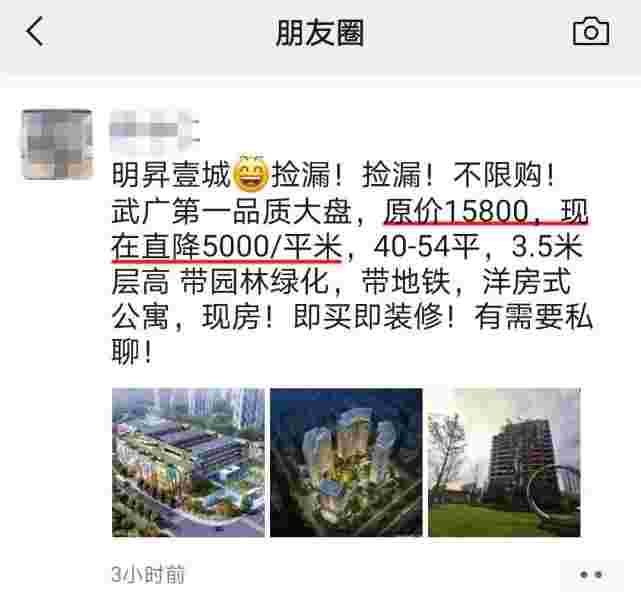Open the poster's blurred username

tap(156, 128)
